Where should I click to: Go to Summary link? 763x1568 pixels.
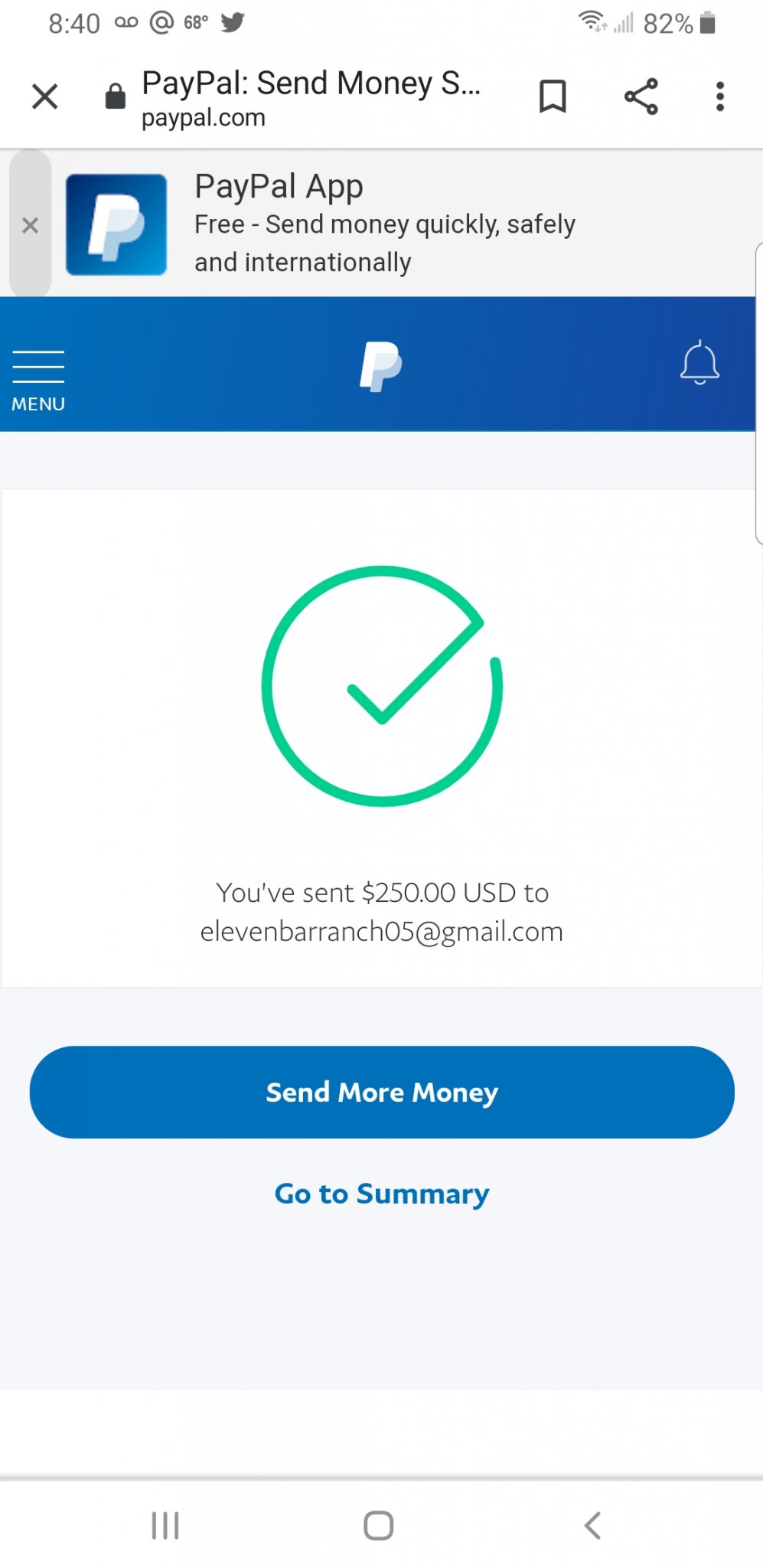click(382, 1193)
